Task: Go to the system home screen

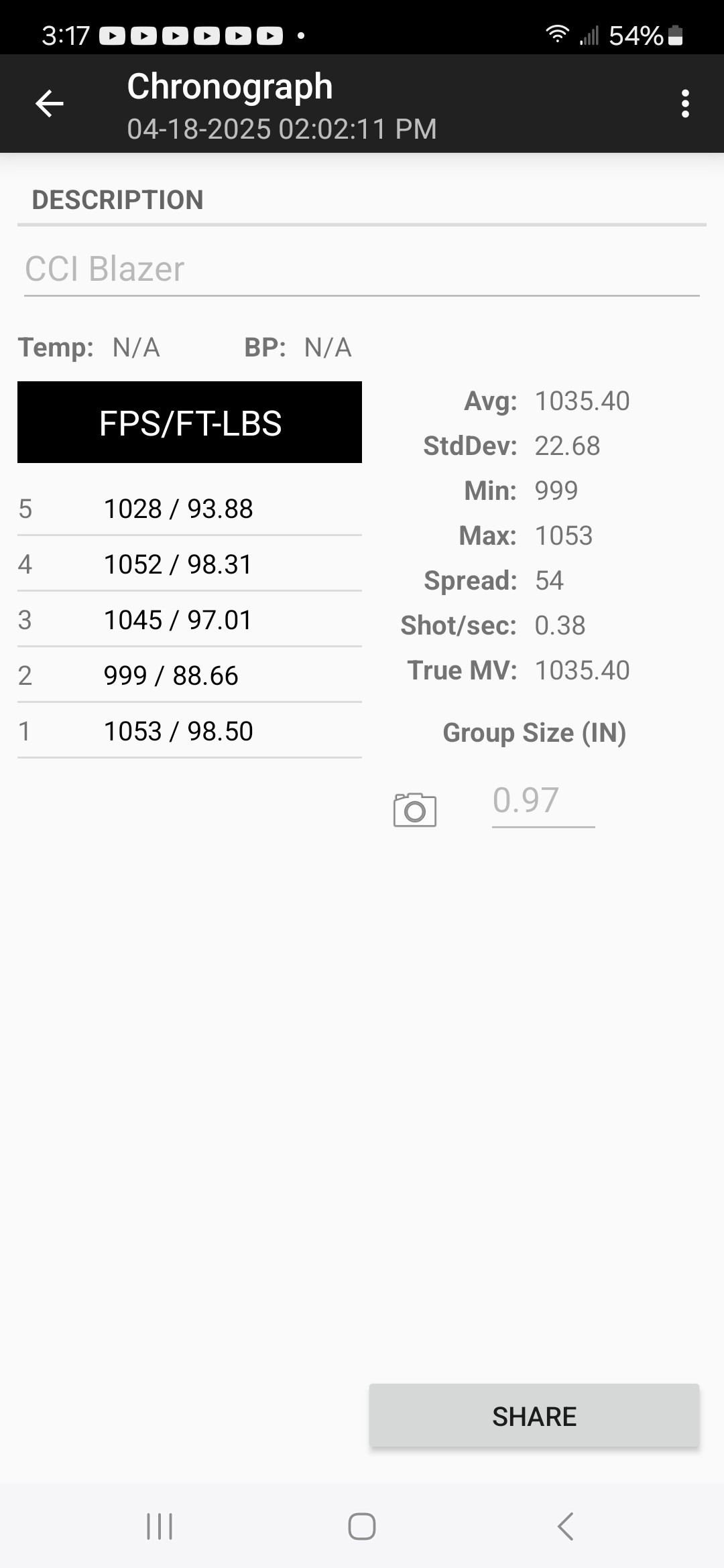Action: coord(362,1526)
